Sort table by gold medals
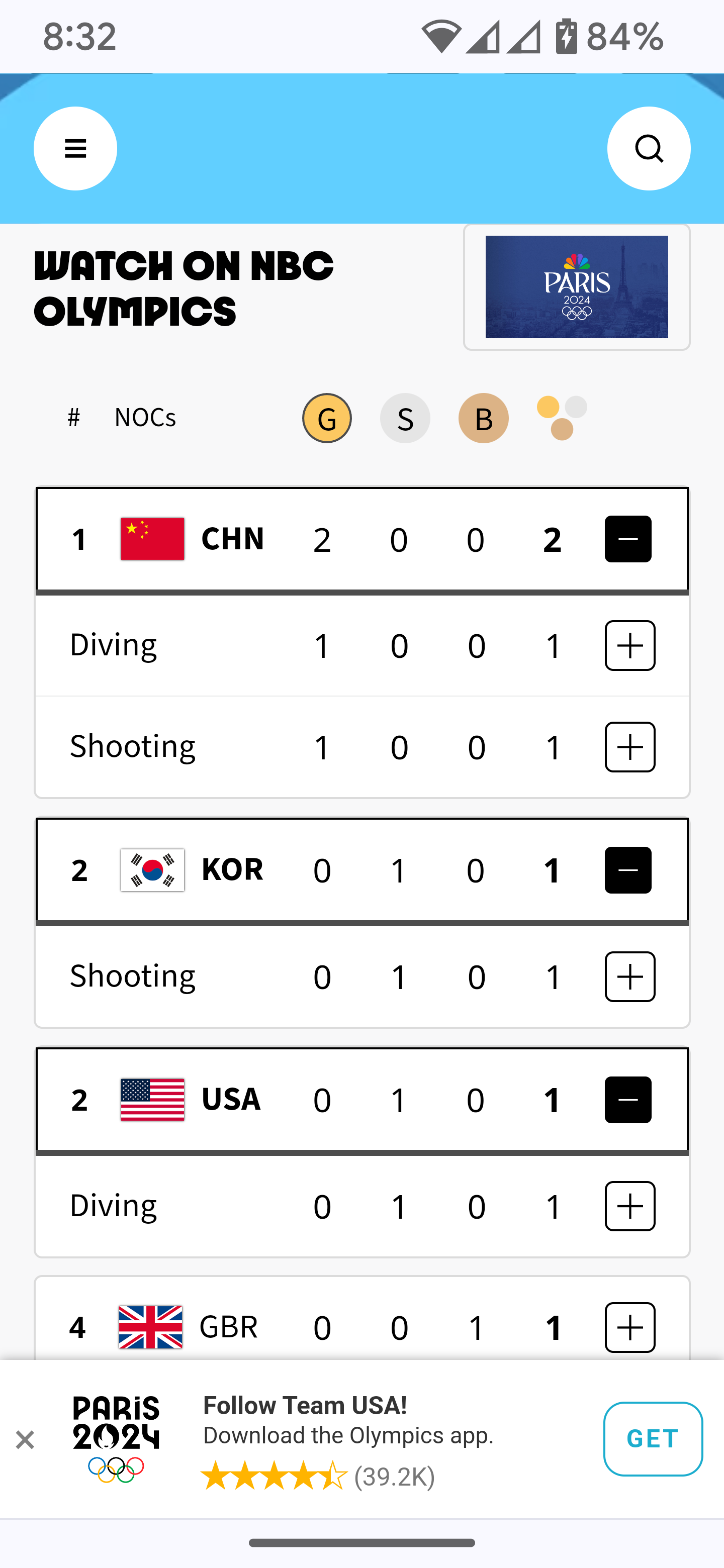Image resolution: width=724 pixels, height=1568 pixels. click(x=327, y=418)
